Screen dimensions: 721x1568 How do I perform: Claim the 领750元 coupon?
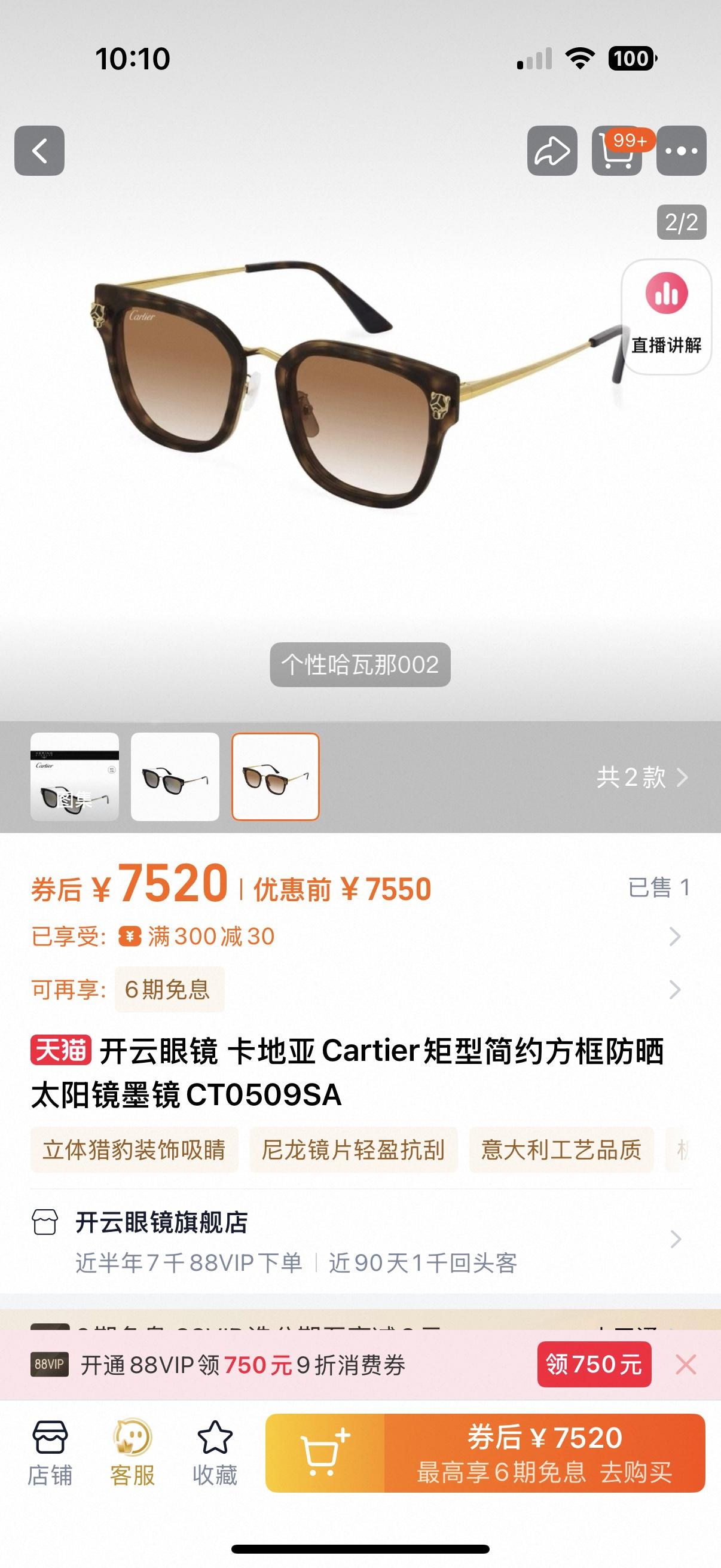pyautogui.click(x=594, y=1364)
